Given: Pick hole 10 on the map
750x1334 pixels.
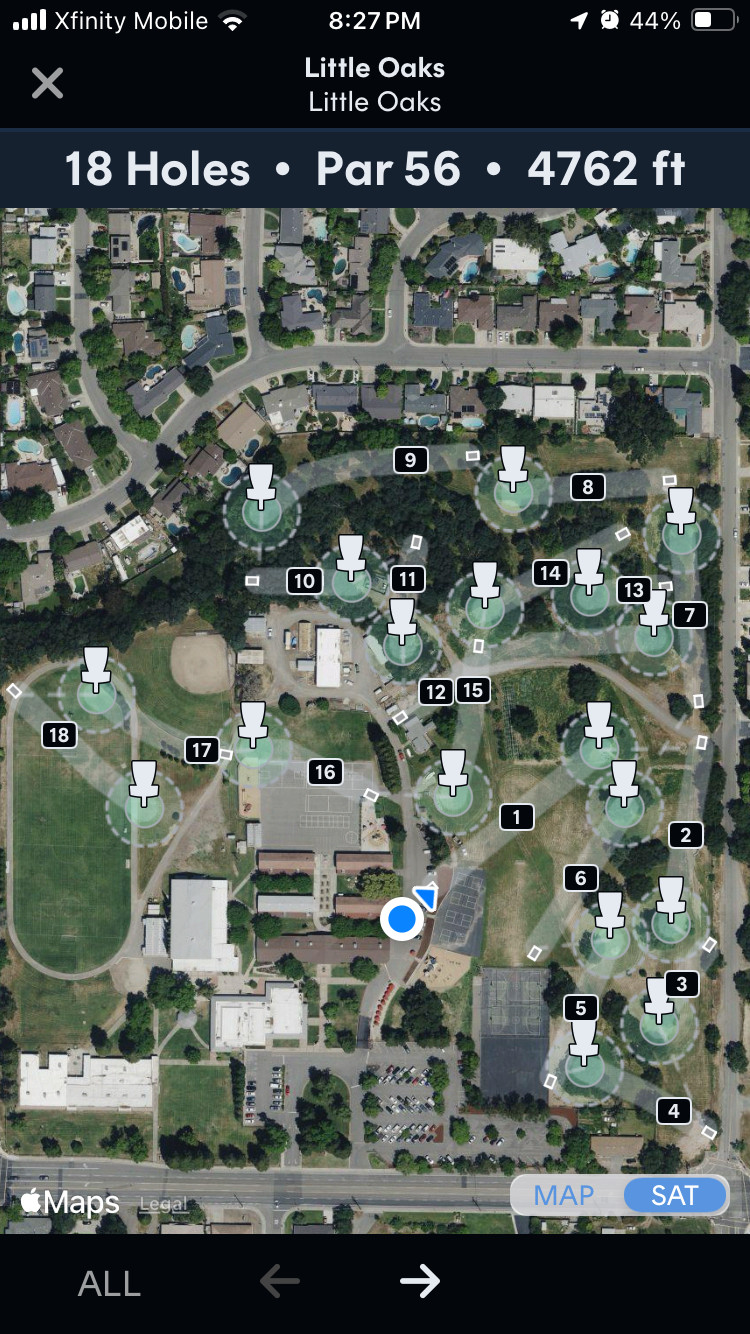Looking at the screenshot, I should [x=304, y=580].
